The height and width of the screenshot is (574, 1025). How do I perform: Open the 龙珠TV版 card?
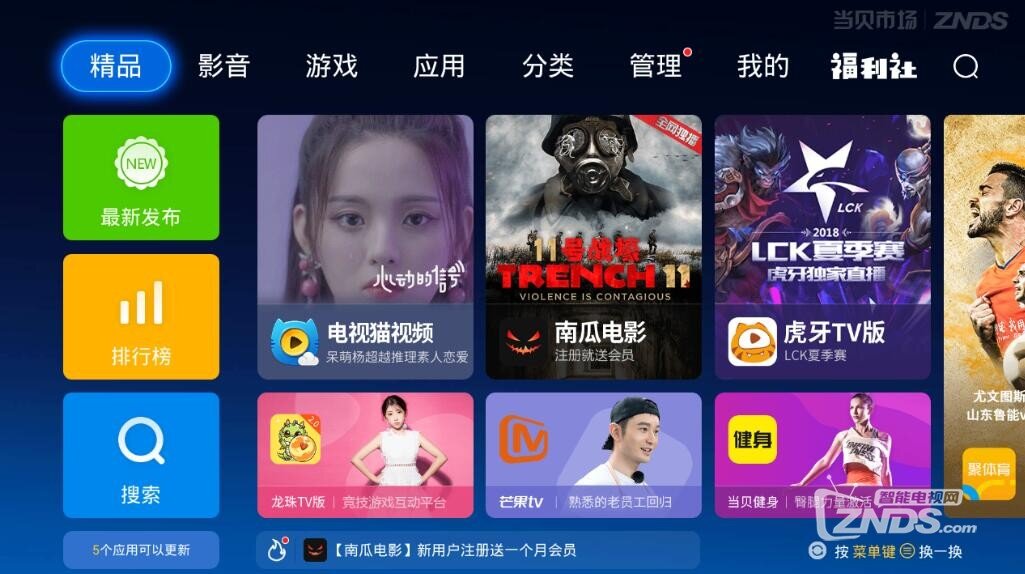[x=365, y=455]
